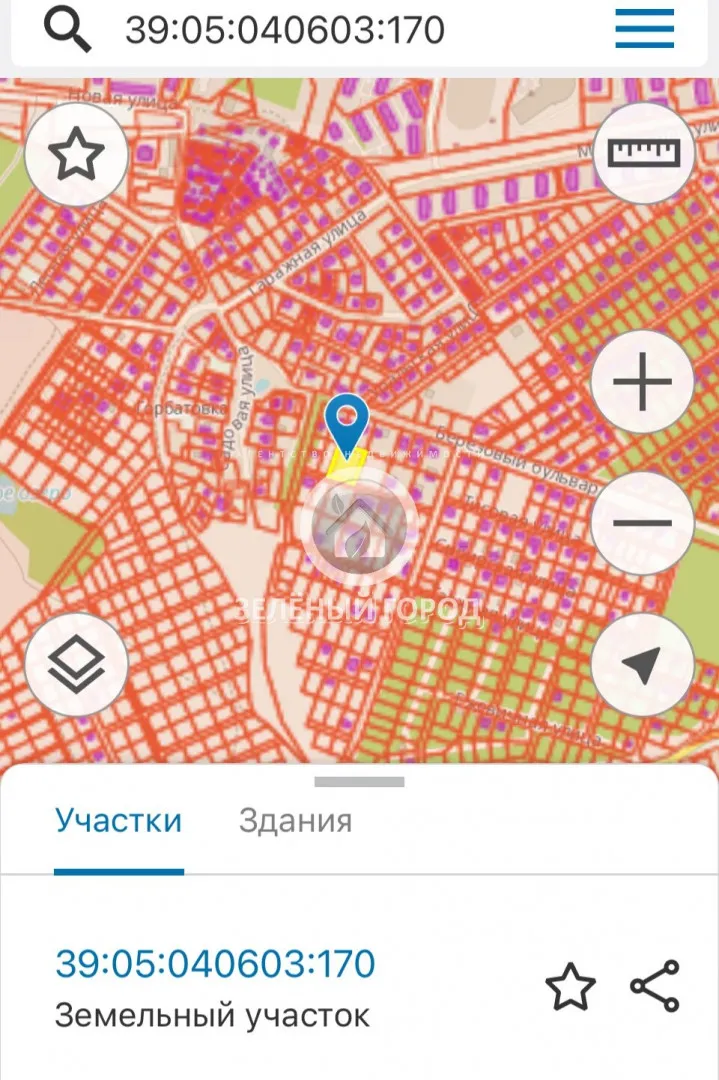Center map on my location
Image resolution: width=719 pixels, height=1080 pixels.
pyautogui.click(x=642, y=663)
